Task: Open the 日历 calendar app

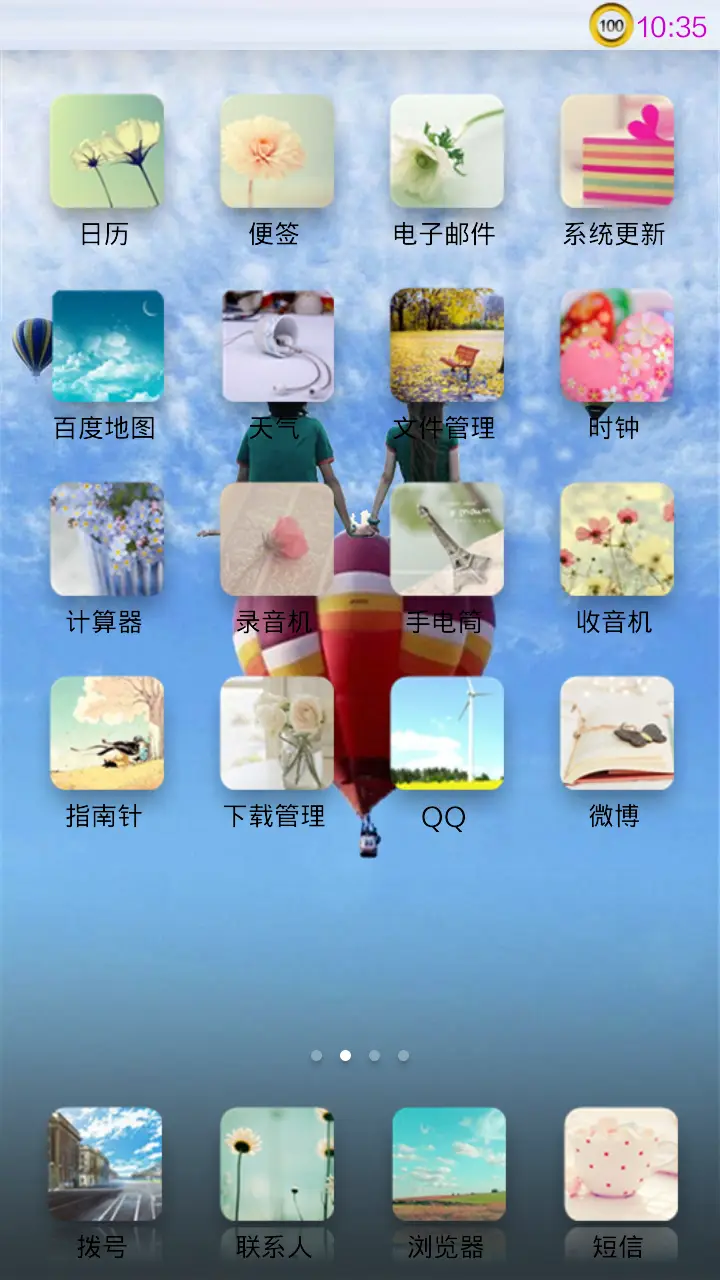Action: tap(106, 150)
